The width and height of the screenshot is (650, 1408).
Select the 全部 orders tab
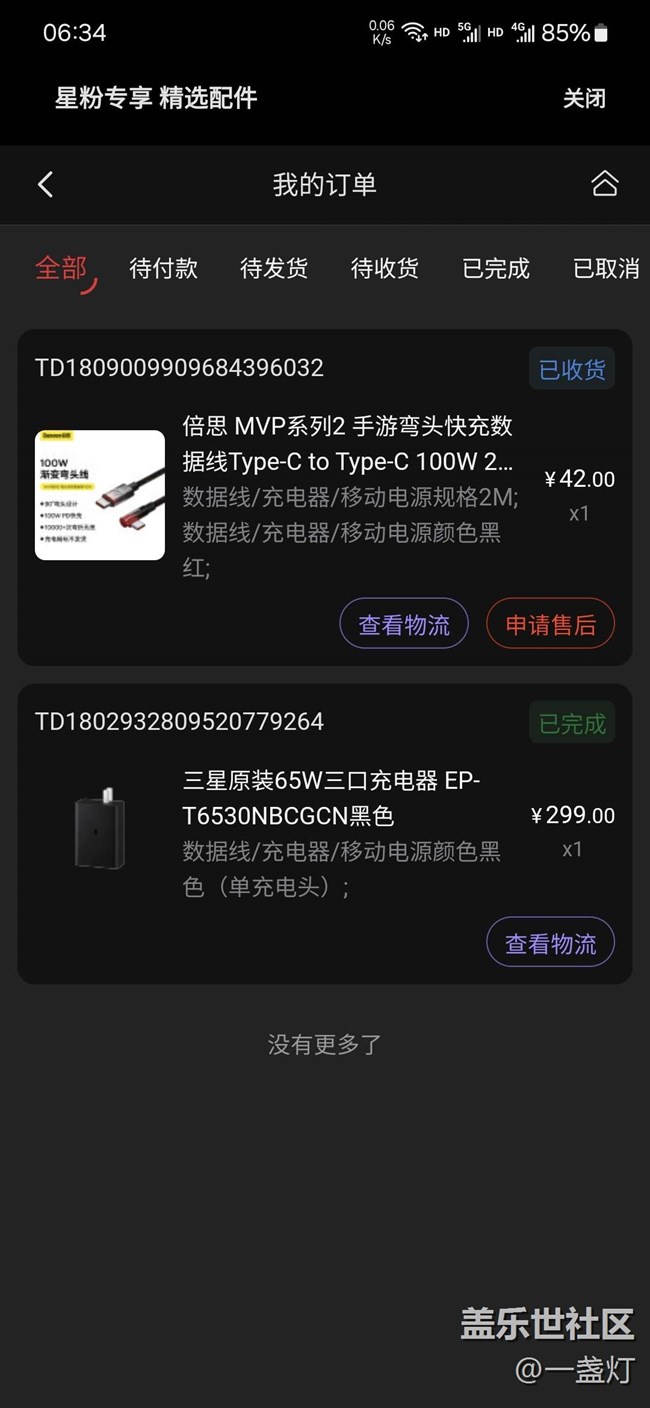[x=62, y=268]
